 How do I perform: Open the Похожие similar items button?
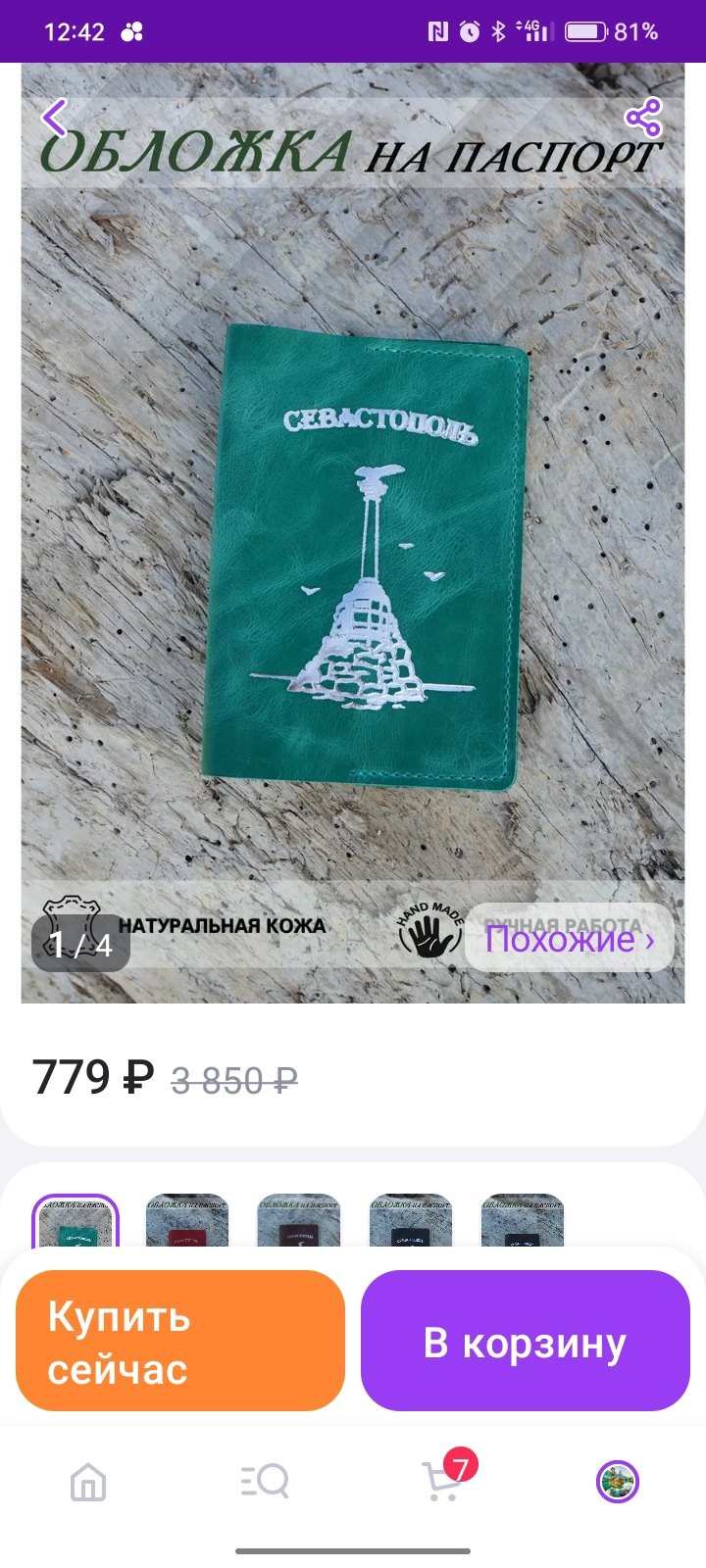pos(569,939)
